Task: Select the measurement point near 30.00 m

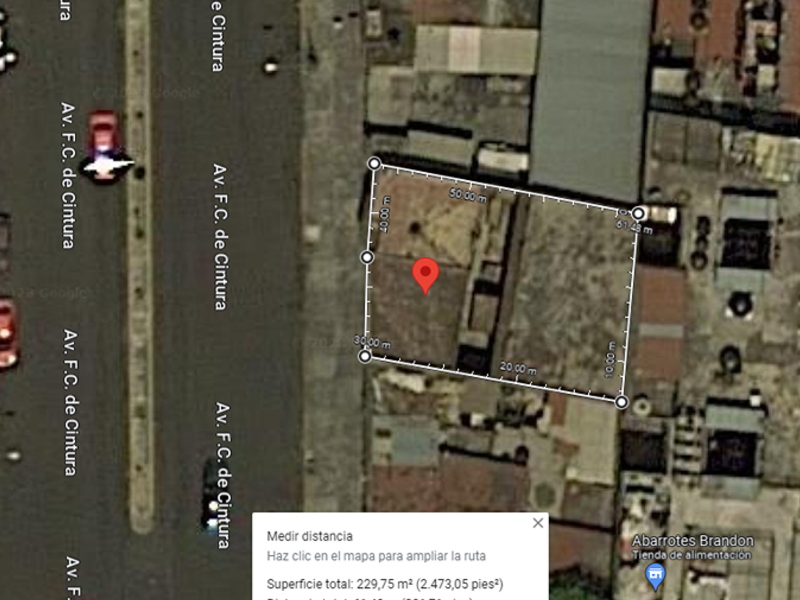Action: coord(365,355)
